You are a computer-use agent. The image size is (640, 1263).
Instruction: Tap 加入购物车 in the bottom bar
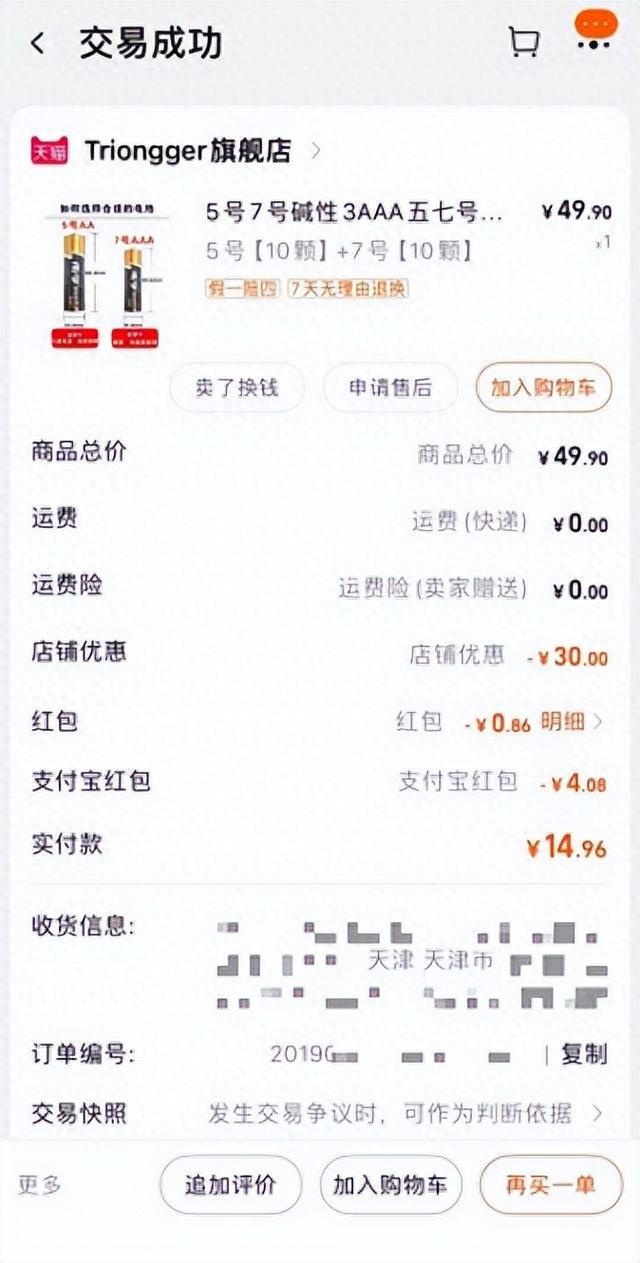pos(391,1185)
